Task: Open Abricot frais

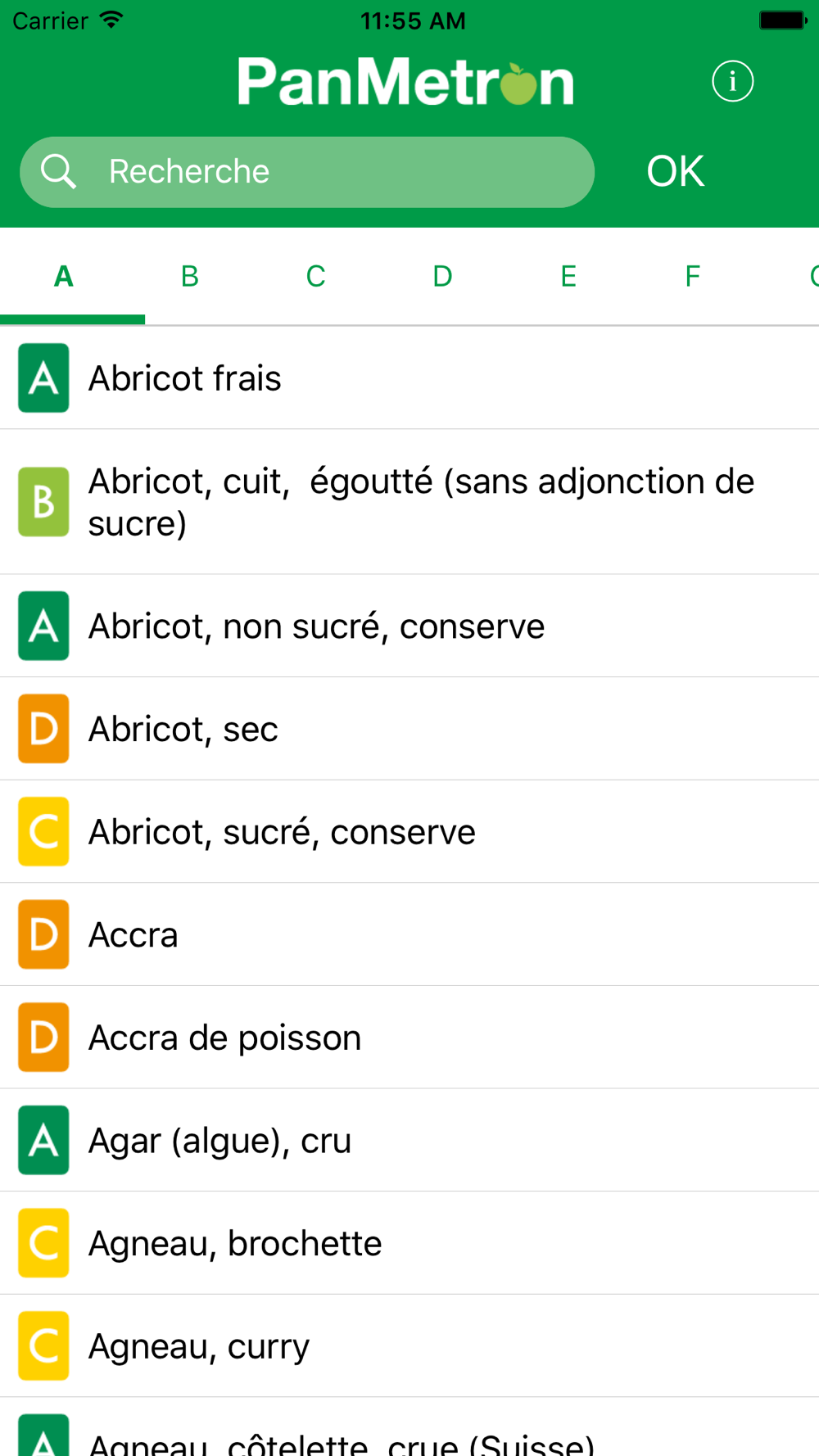Action: click(409, 378)
